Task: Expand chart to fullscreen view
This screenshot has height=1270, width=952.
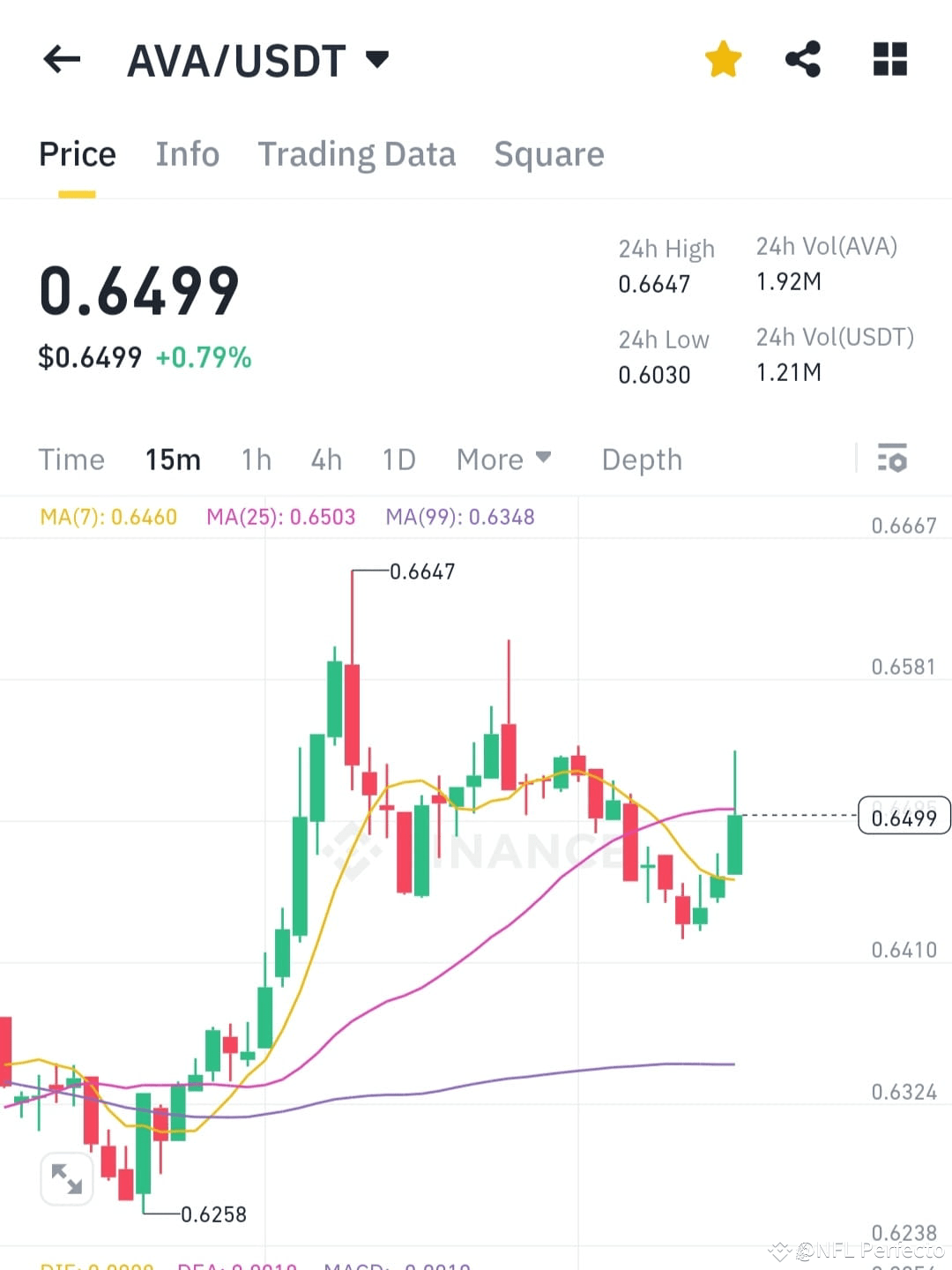Action: point(67,1178)
